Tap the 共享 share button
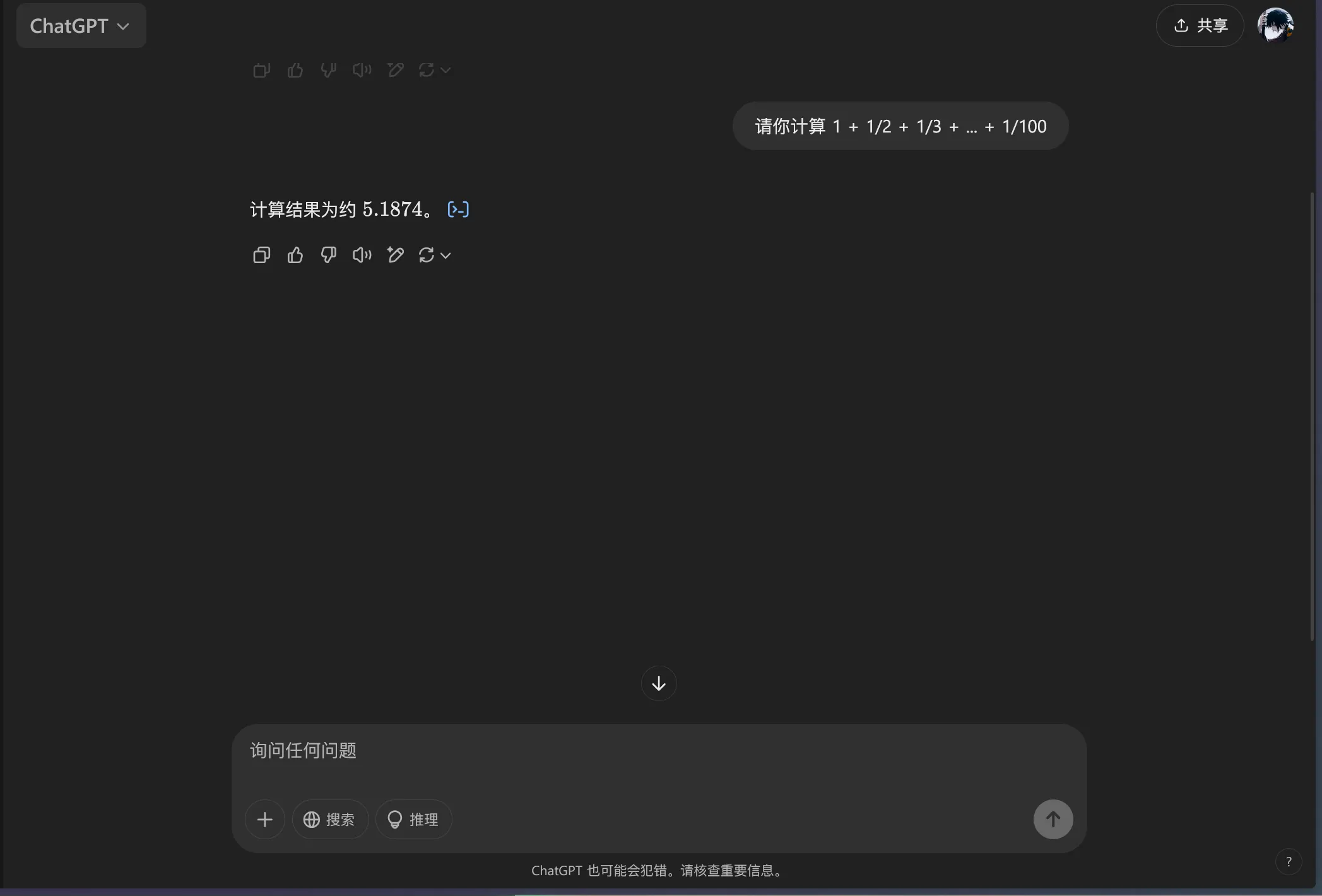This screenshot has height=896, width=1322. point(1200,26)
